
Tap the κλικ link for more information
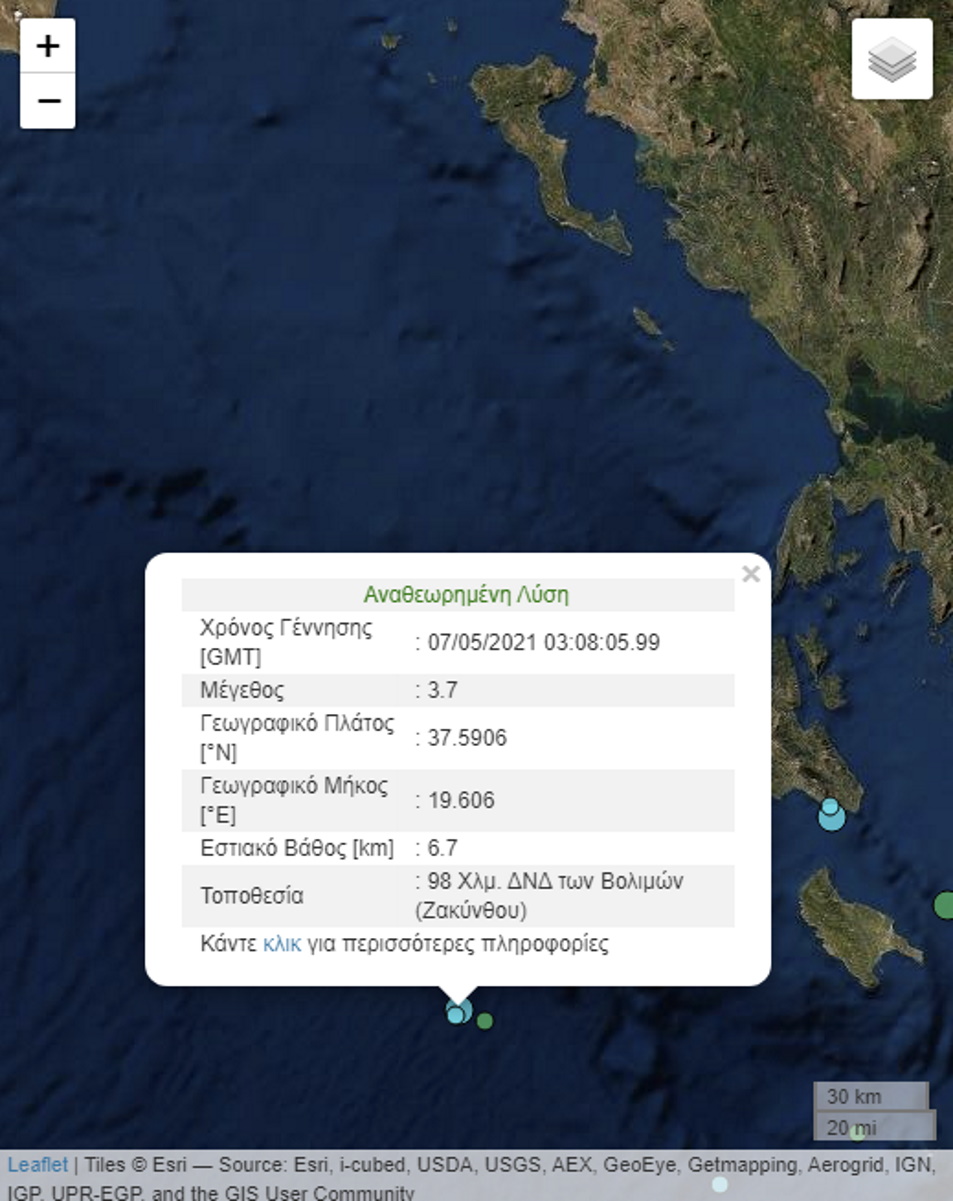[x=281, y=944]
